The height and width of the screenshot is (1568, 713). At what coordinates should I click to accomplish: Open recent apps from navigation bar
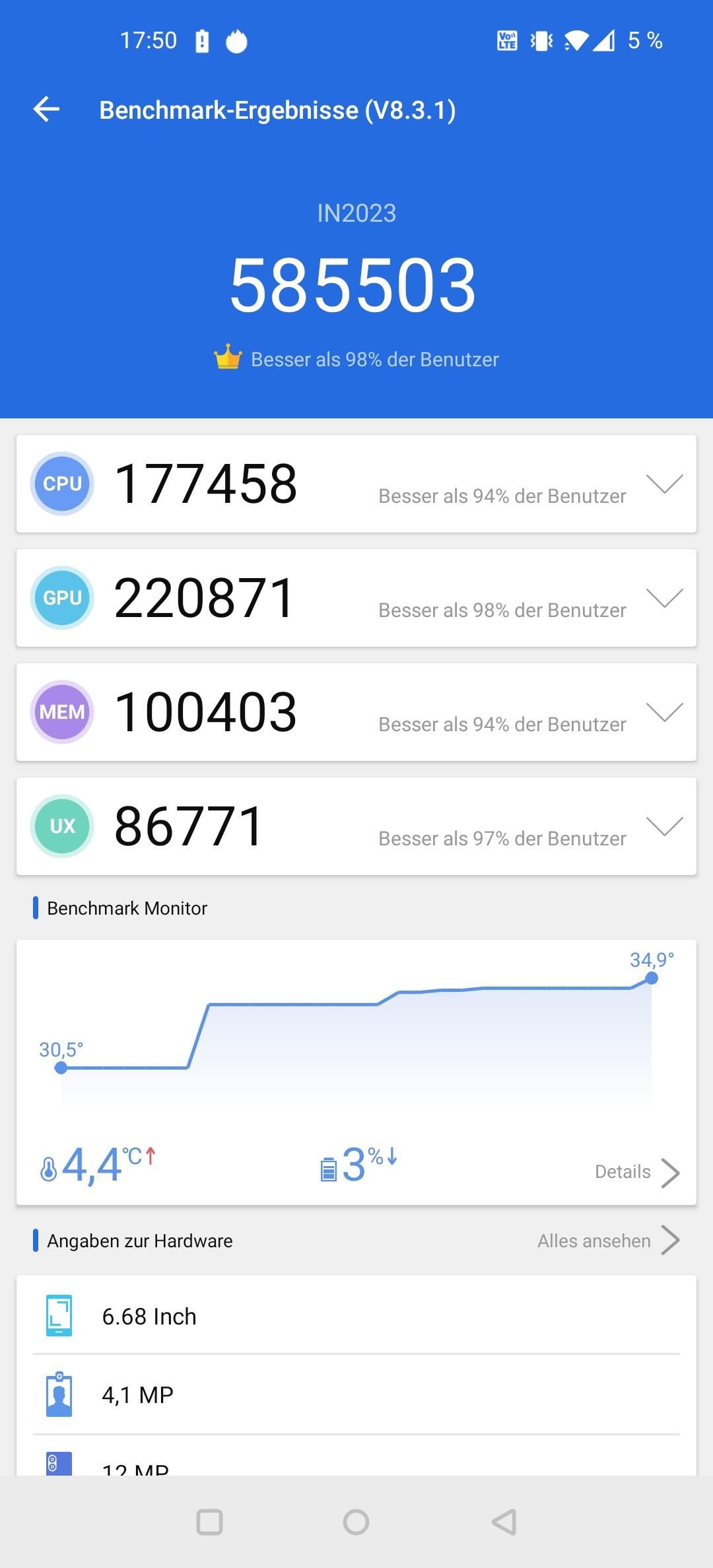pyautogui.click(x=210, y=1522)
